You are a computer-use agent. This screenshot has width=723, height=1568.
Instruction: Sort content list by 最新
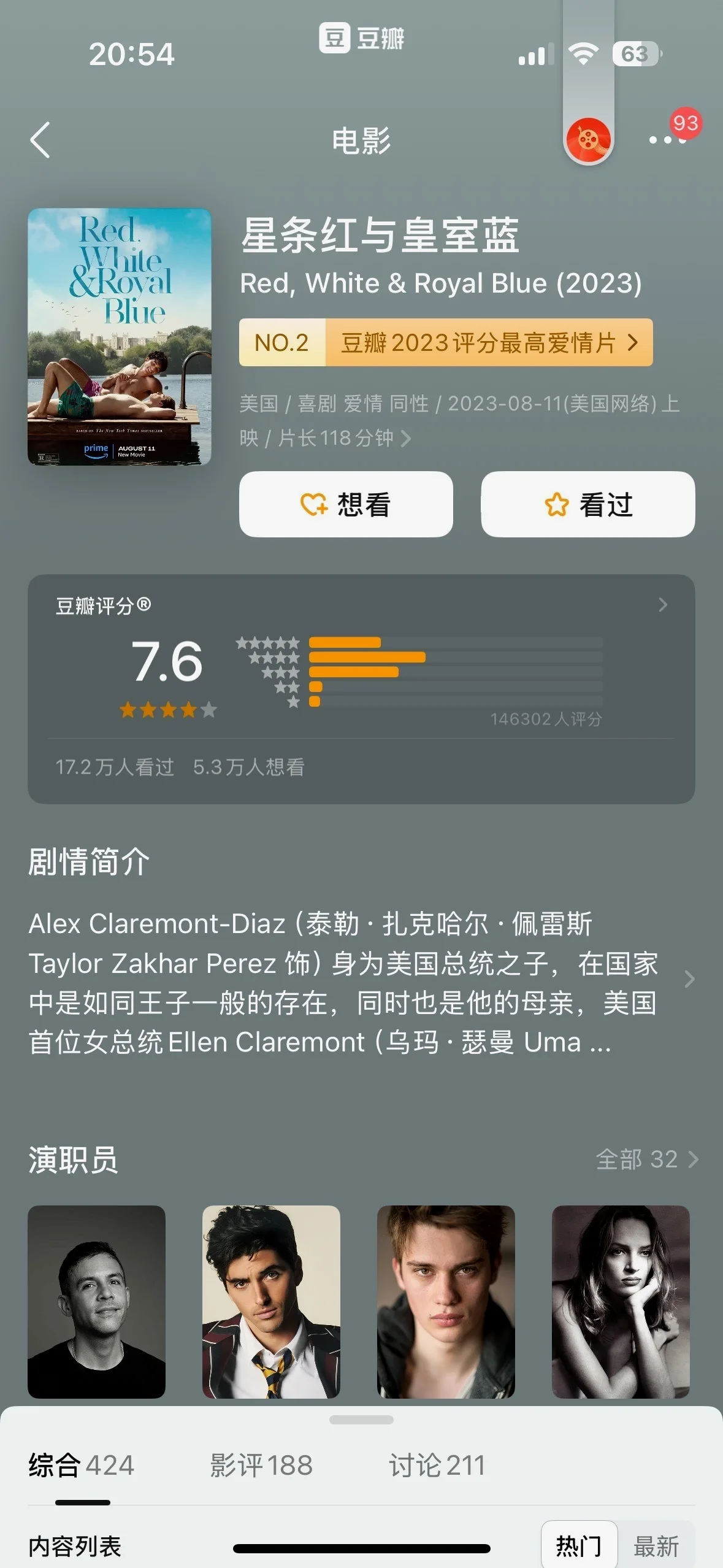[x=656, y=1546]
